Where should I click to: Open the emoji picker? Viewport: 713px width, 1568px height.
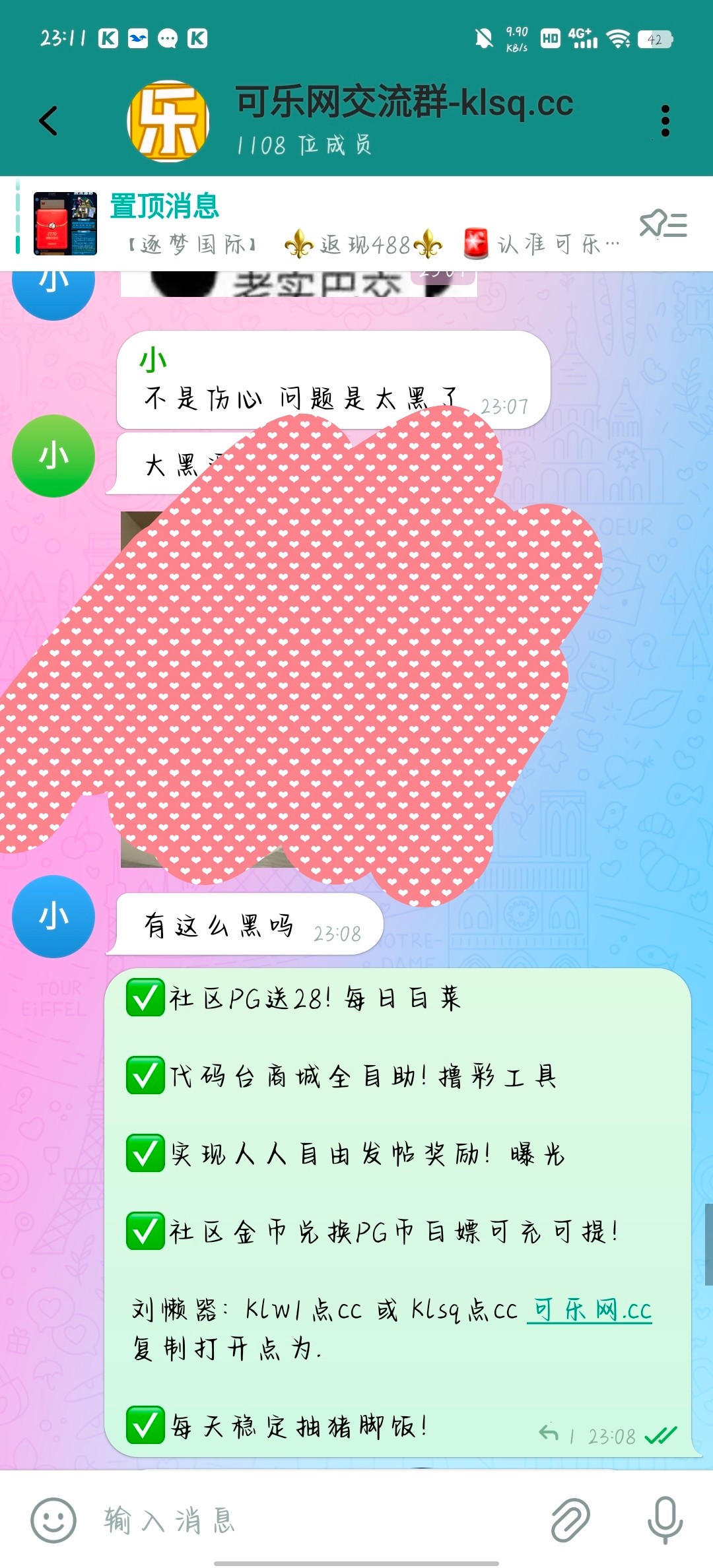(53, 1520)
